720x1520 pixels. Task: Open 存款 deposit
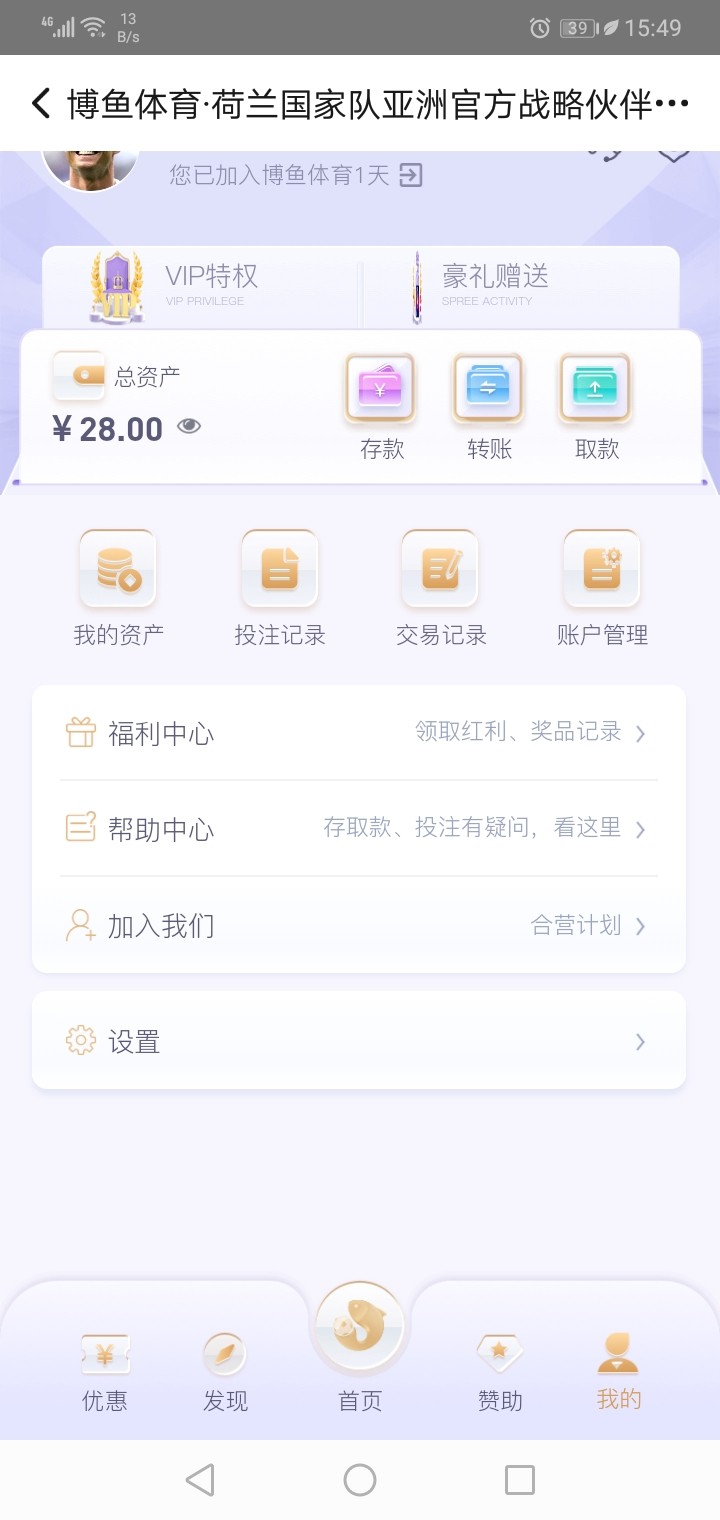pos(381,405)
